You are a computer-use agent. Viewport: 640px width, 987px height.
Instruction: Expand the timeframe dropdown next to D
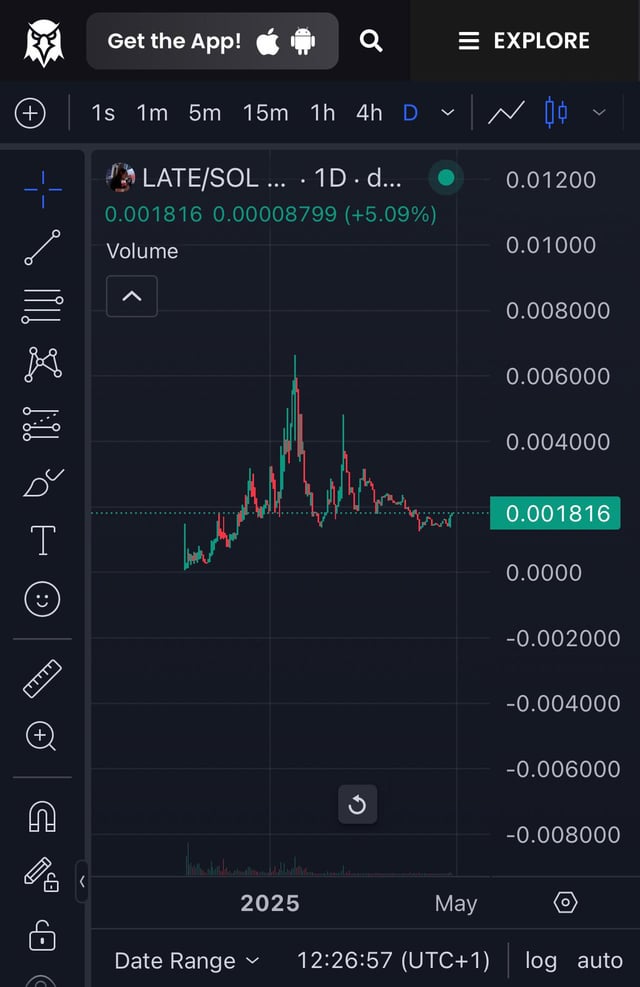pos(448,113)
